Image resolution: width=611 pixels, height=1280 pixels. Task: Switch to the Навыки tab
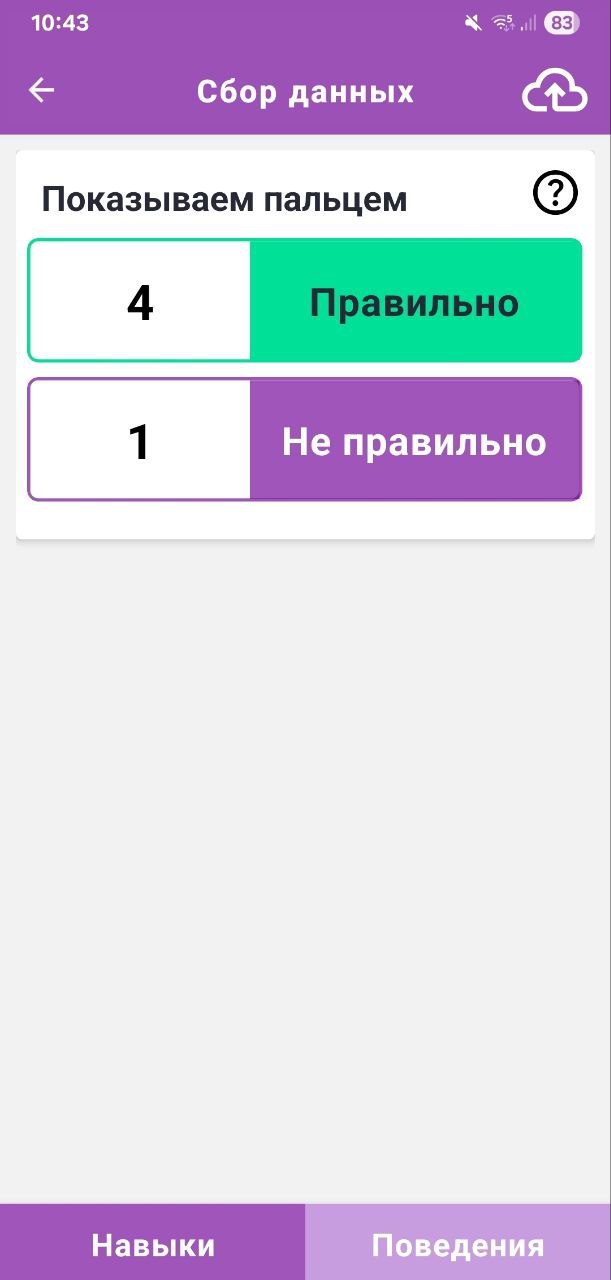(x=152, y=1243)
